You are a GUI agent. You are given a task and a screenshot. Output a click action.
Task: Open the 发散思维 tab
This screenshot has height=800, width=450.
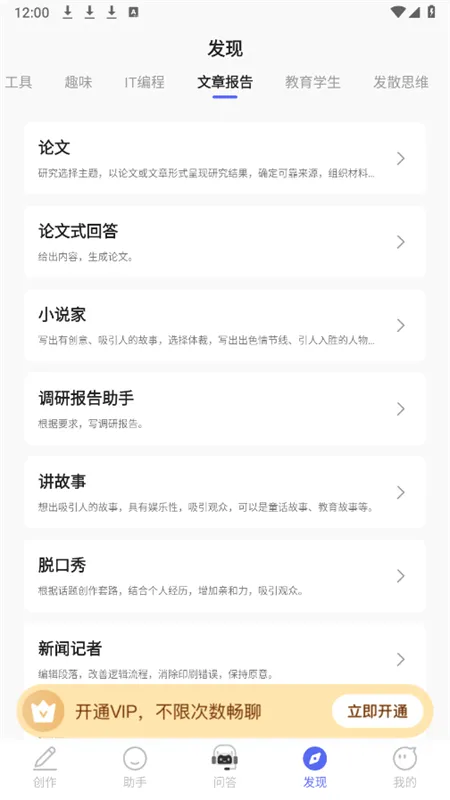coord(401,82)
